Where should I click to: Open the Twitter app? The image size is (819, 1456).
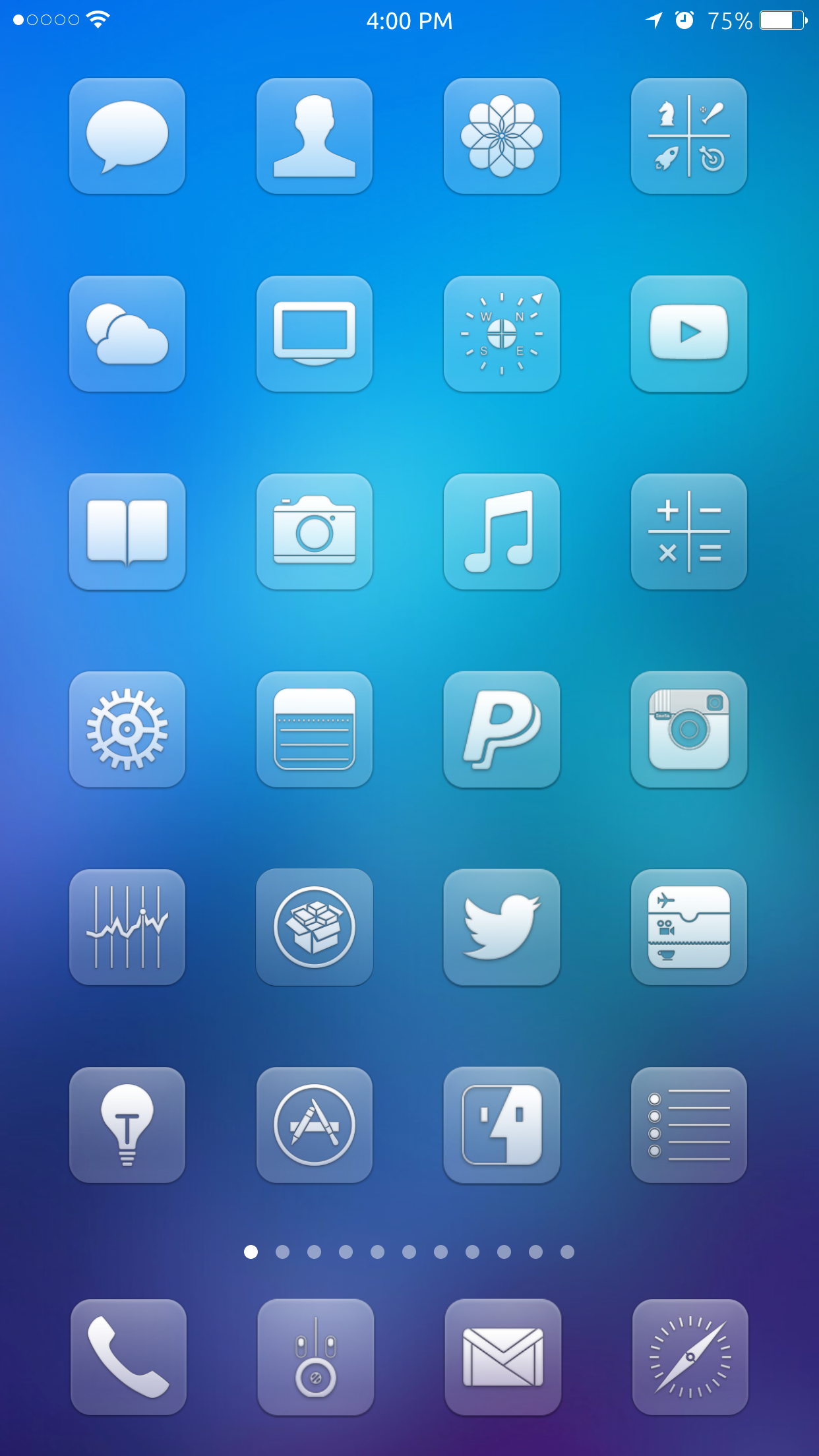tap(502, 927)
